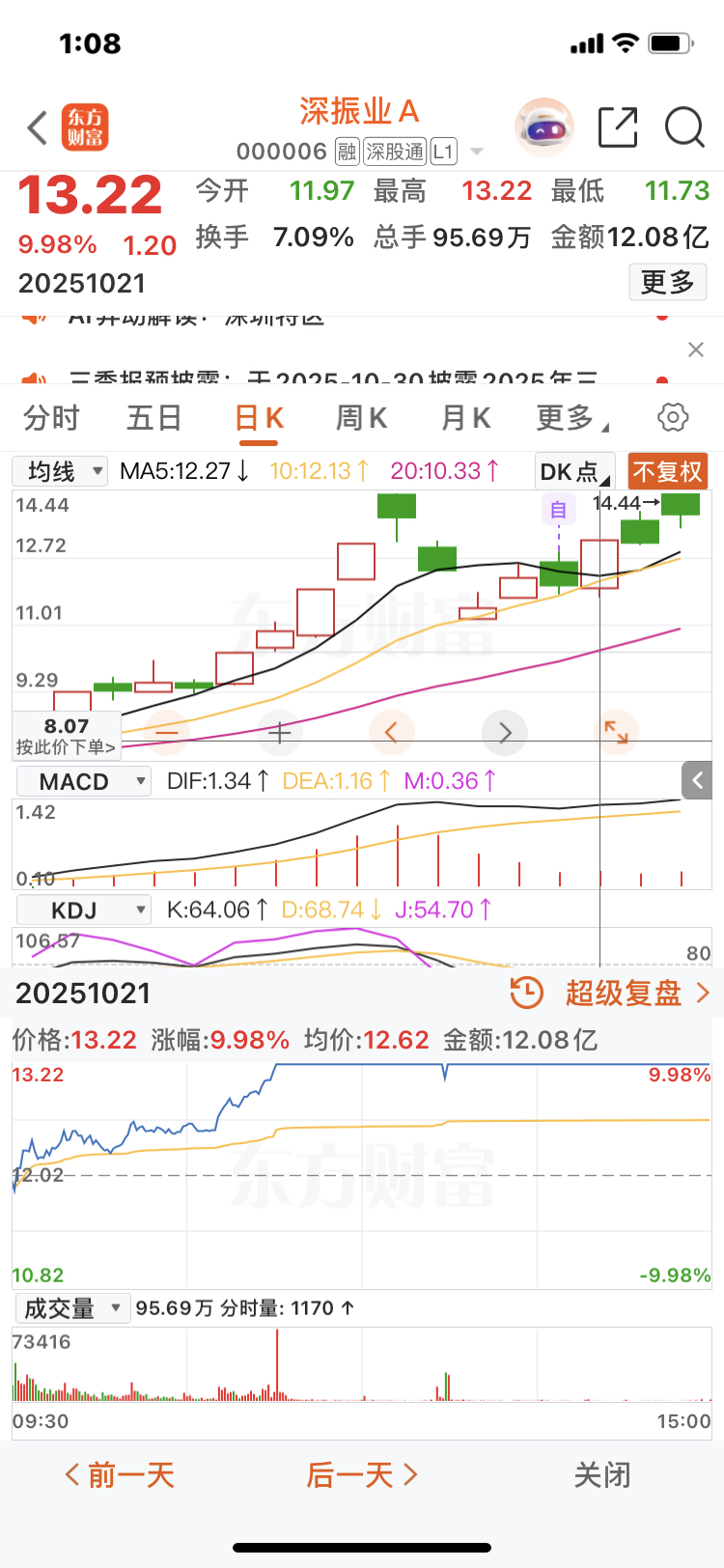724x1568 pixels.
Task: Select the 周K chart tab
Action: click(x=361, y=418)
